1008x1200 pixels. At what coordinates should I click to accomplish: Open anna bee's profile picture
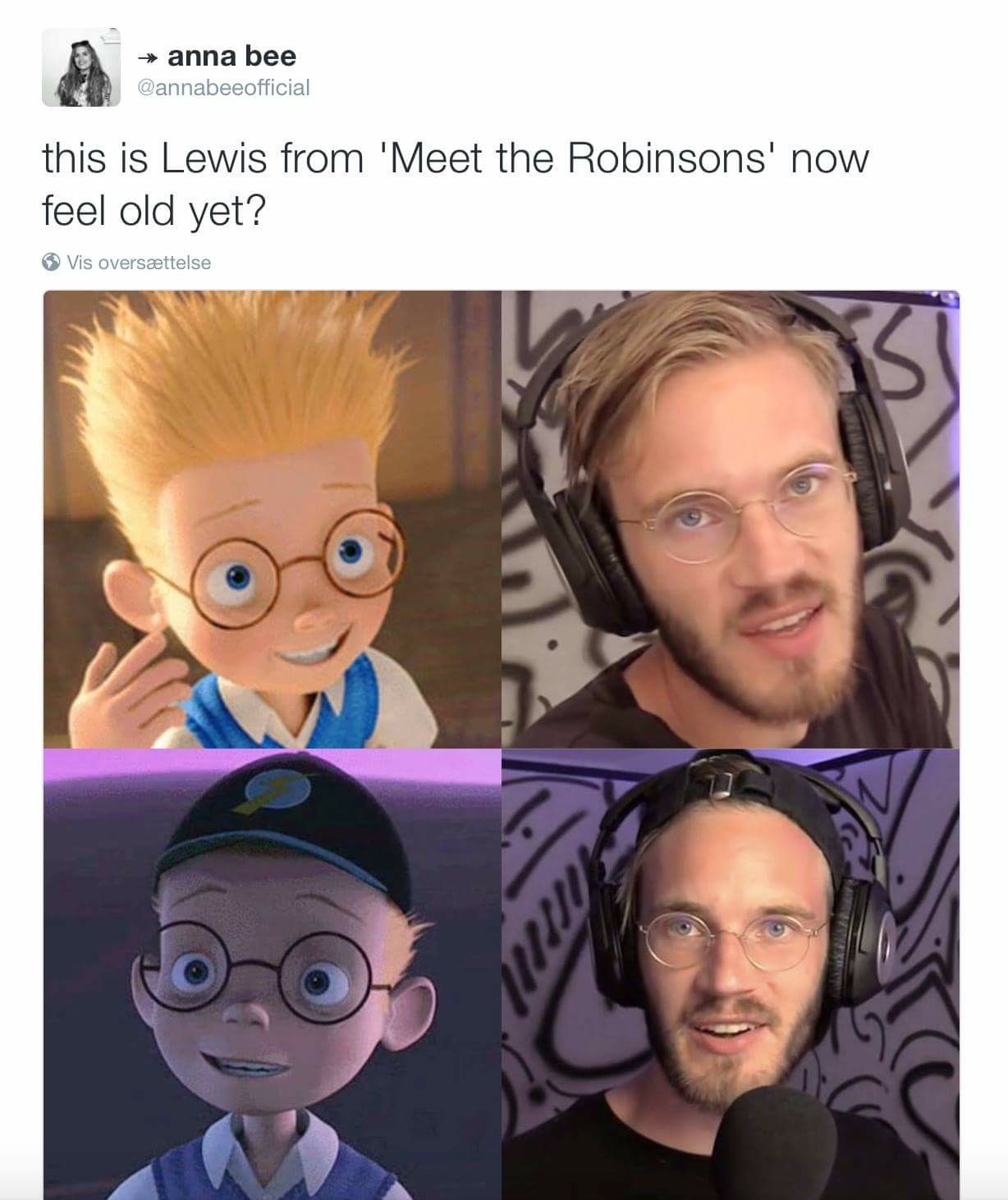click(80, 67)
